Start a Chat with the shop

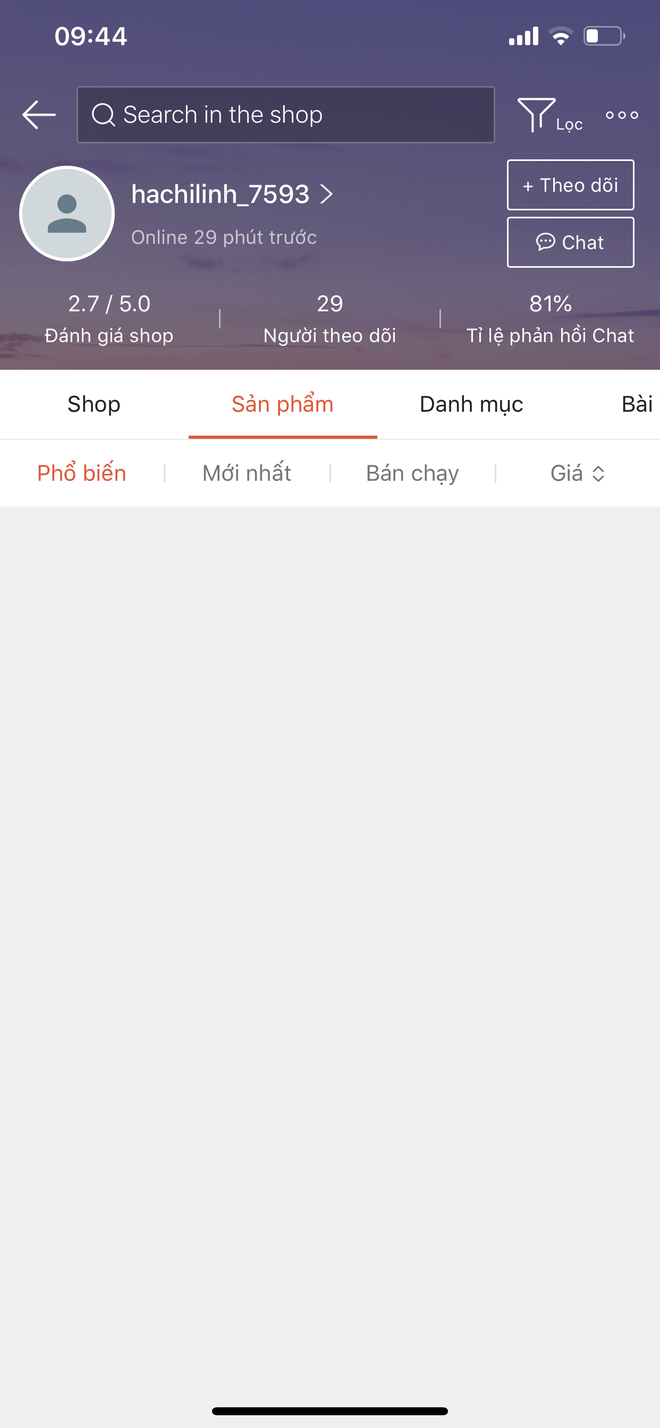570,242
